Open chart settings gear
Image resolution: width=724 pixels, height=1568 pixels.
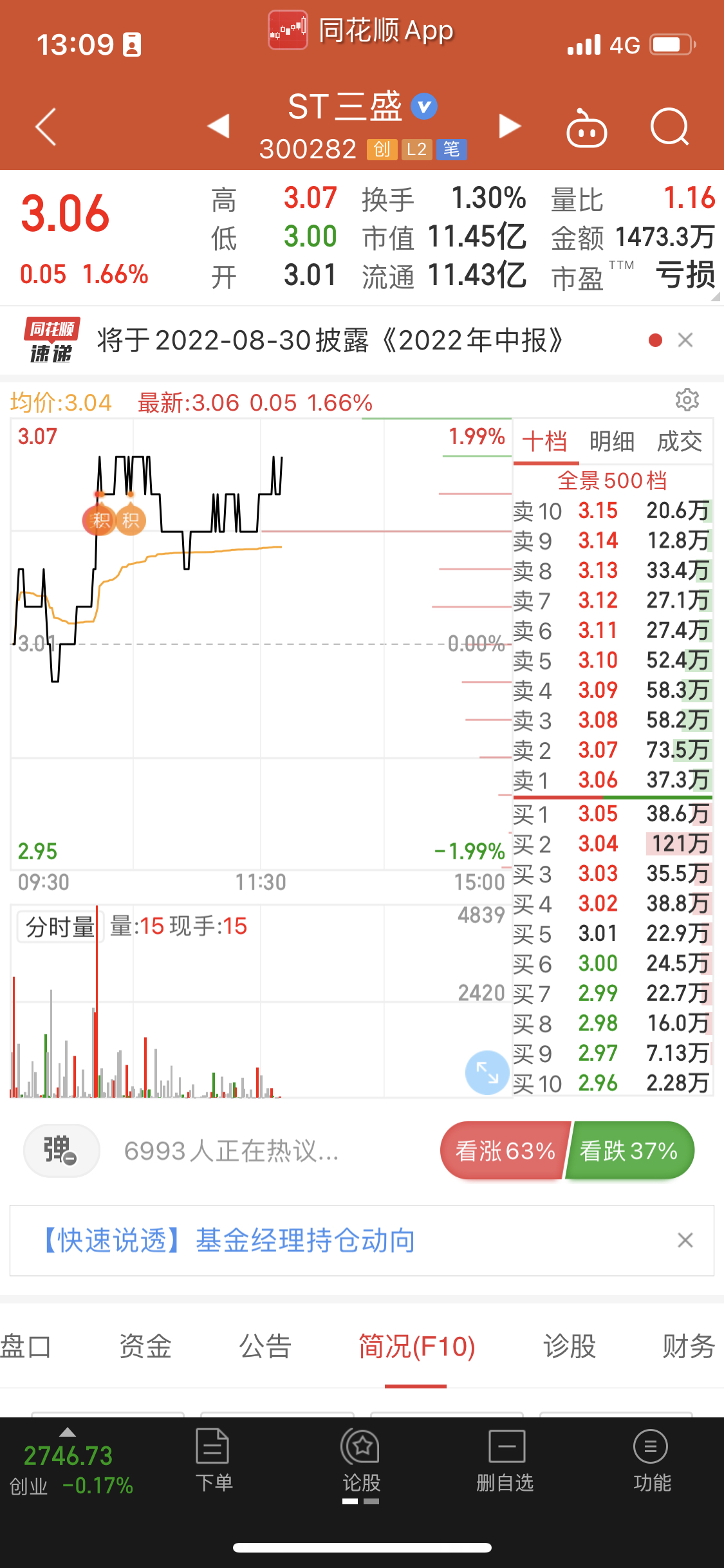[x=687, y=400]
